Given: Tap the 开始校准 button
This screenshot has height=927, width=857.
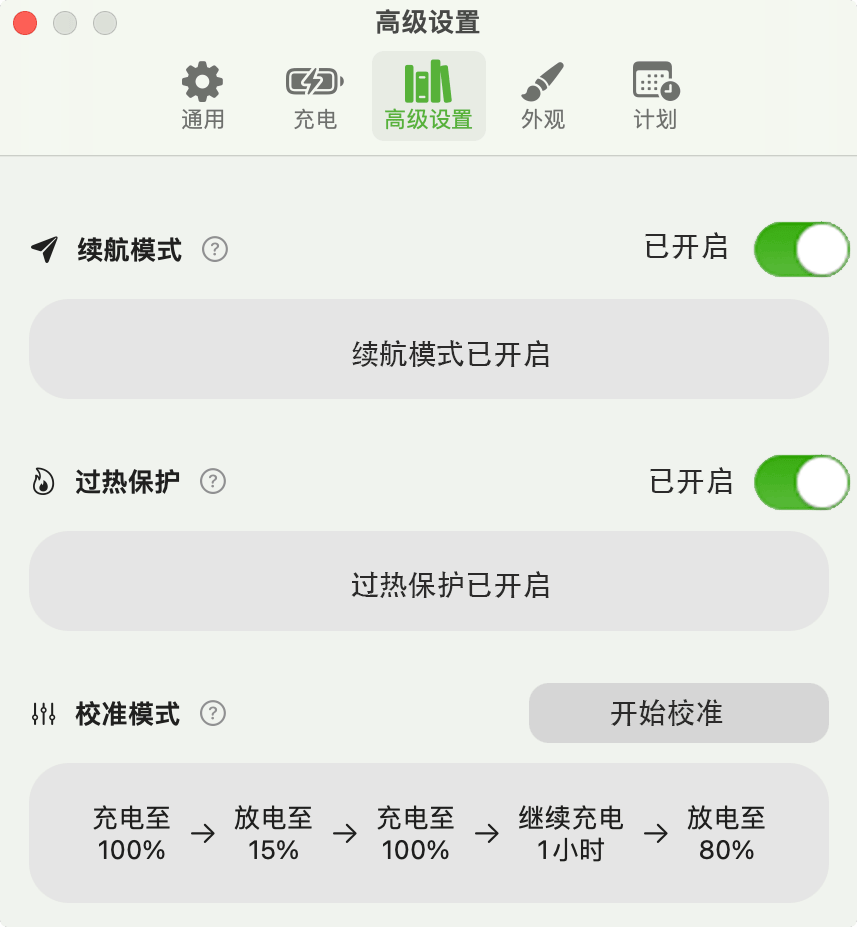Looking at the screenshot, I should click(x=678, y=713).
